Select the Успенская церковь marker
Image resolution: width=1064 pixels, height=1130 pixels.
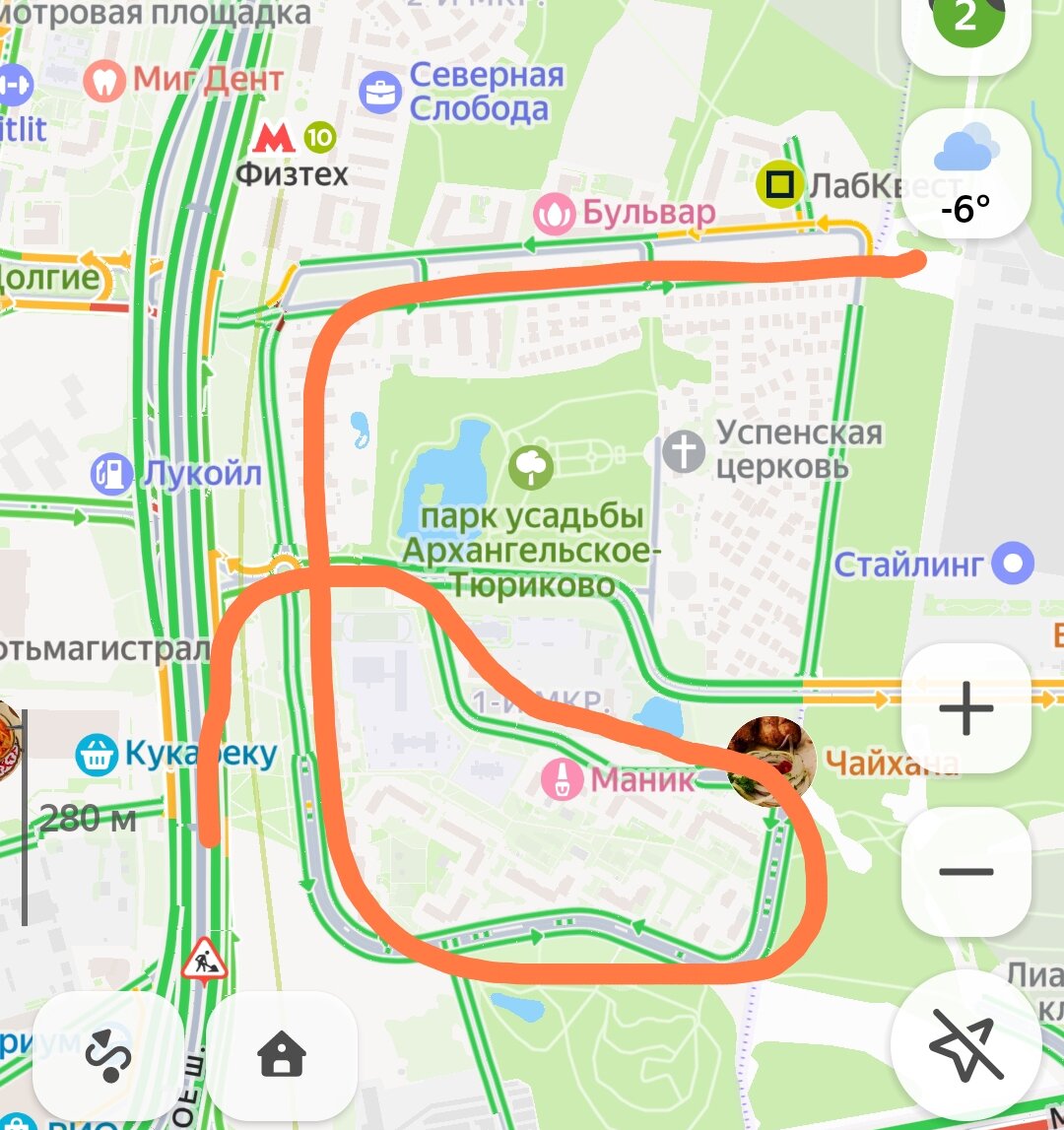click(684, 451)
